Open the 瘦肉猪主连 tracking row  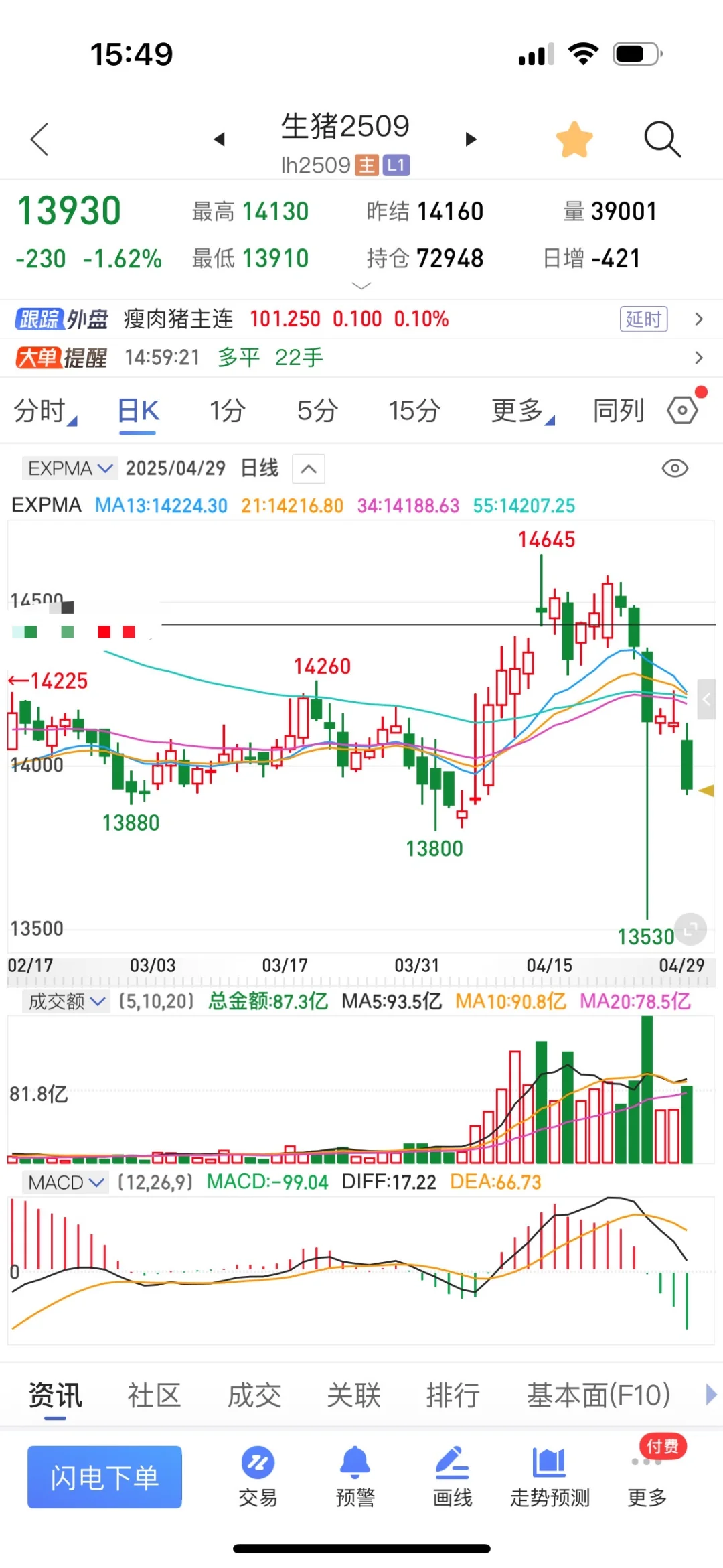point(361,319)
